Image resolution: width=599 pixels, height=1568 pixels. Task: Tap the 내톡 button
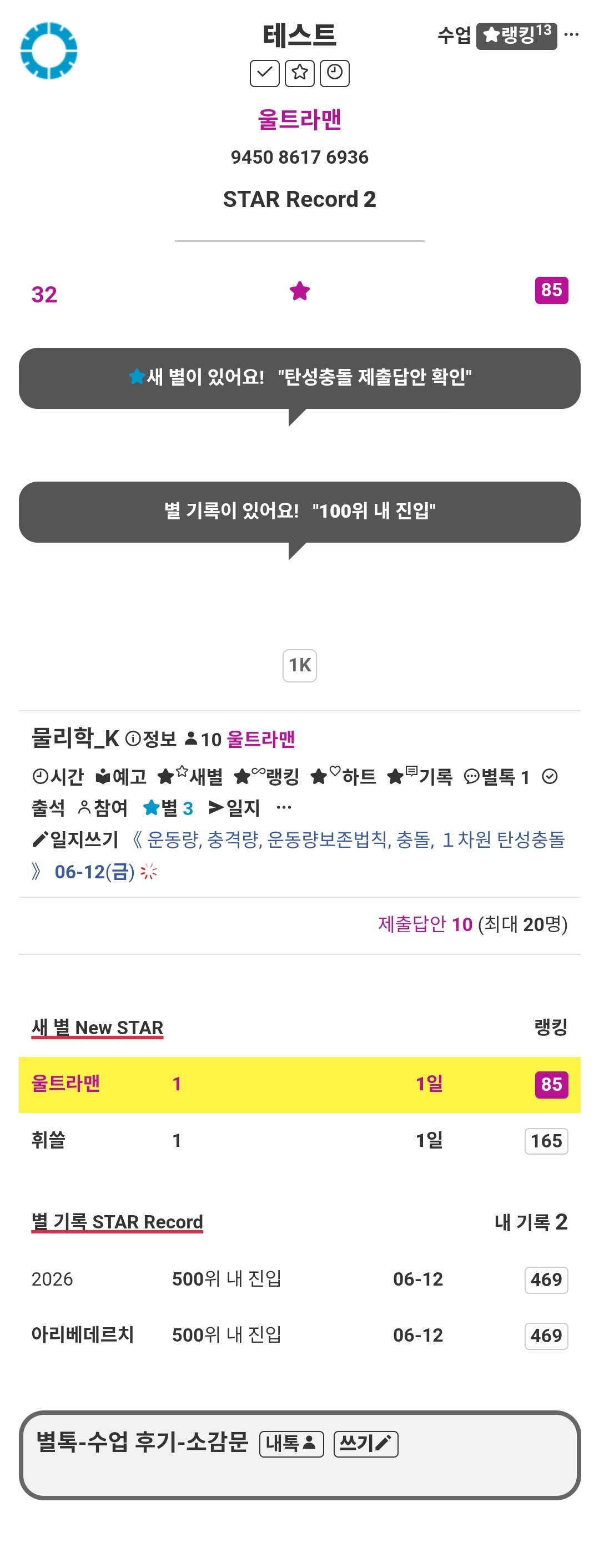[x=291, y=1444]
